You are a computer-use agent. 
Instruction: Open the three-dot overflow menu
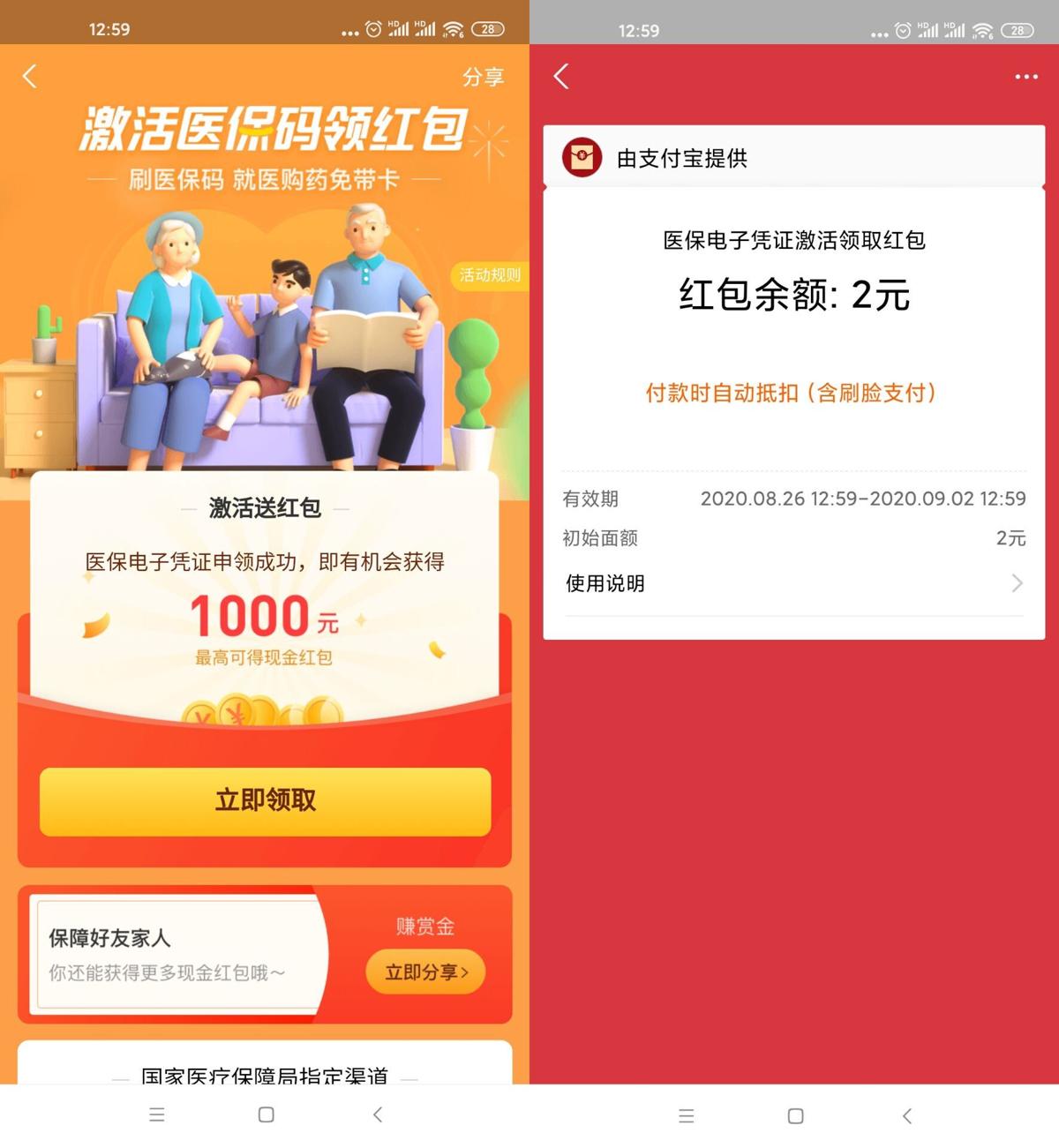pos(1025,77)
